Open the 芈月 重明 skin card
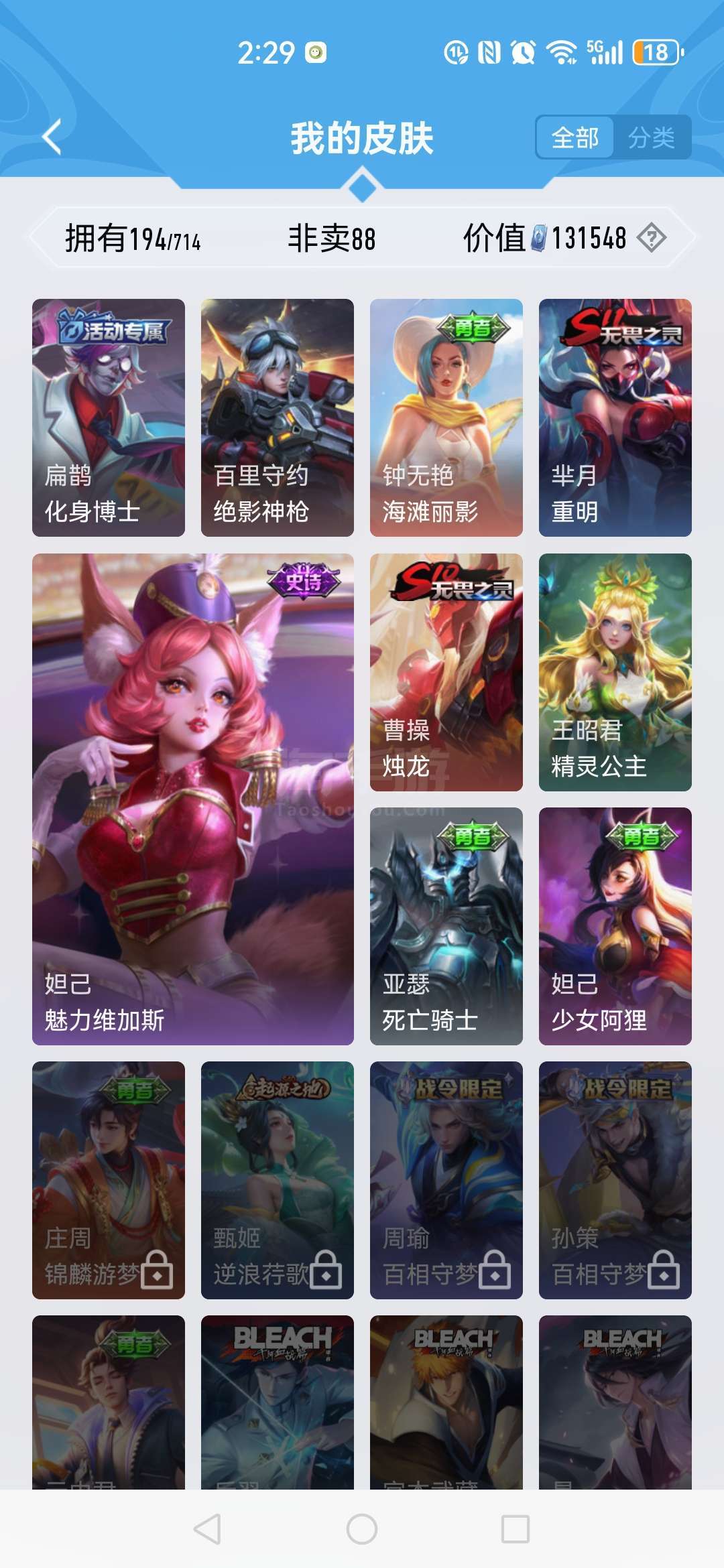724x1568 pixels. [615, 417]
